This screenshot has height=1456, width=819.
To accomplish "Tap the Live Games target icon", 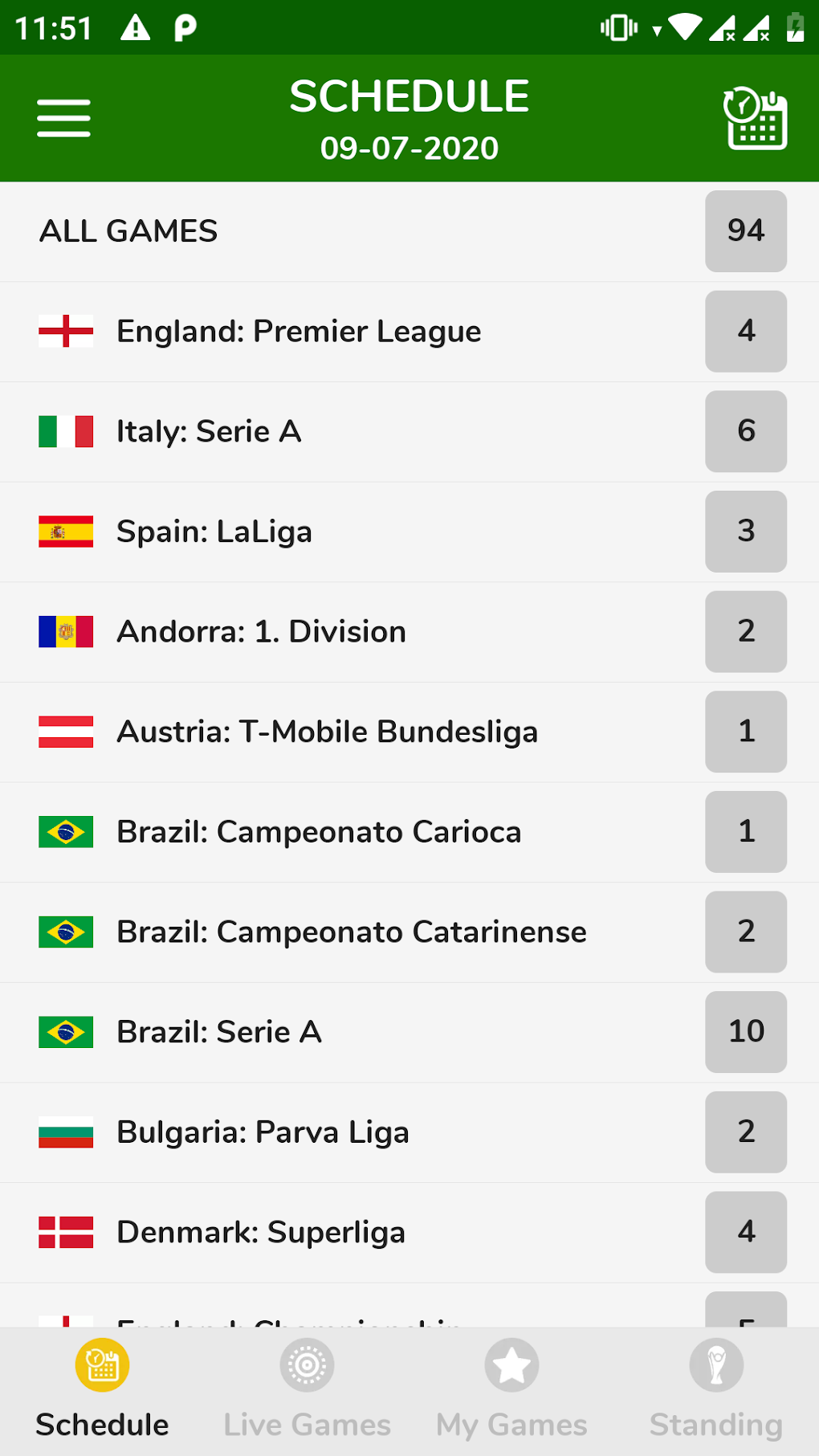I will pos(306,1364).
